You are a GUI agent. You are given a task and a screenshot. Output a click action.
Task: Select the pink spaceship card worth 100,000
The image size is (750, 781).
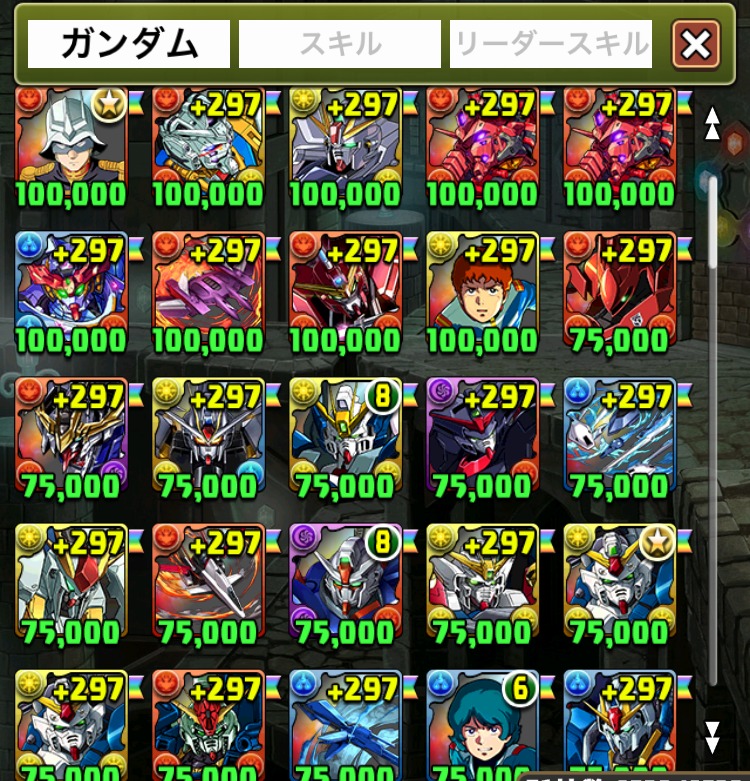click(x=208, y=286)
